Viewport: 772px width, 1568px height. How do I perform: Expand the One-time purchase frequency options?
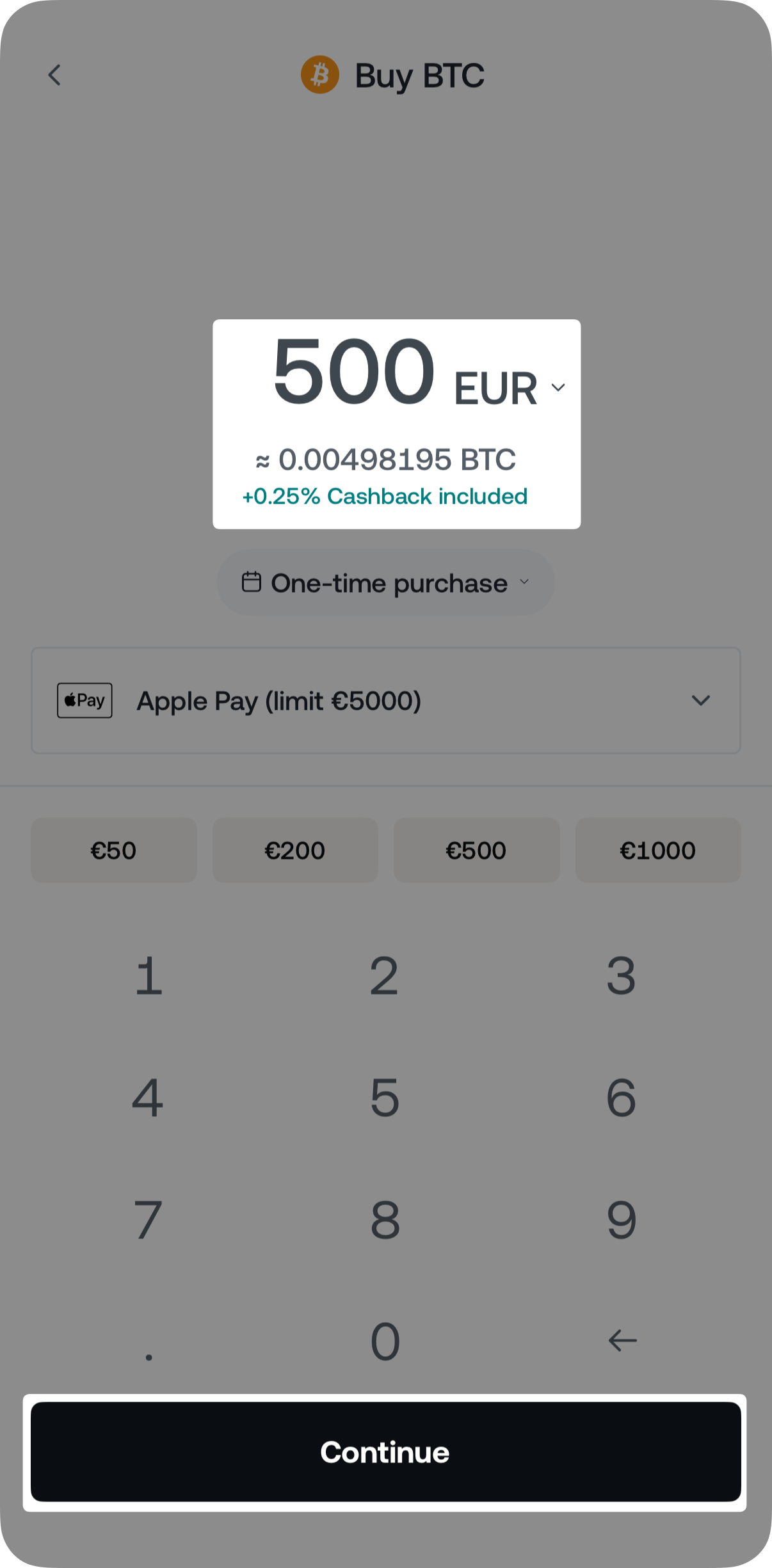coord(524,582)
